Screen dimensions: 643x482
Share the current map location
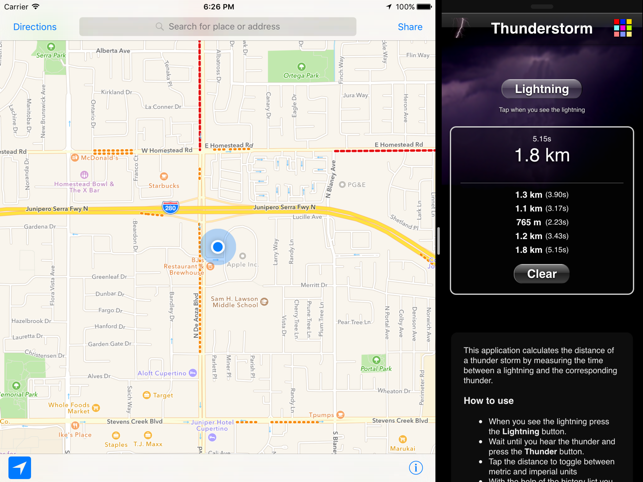tap(409, 27)
